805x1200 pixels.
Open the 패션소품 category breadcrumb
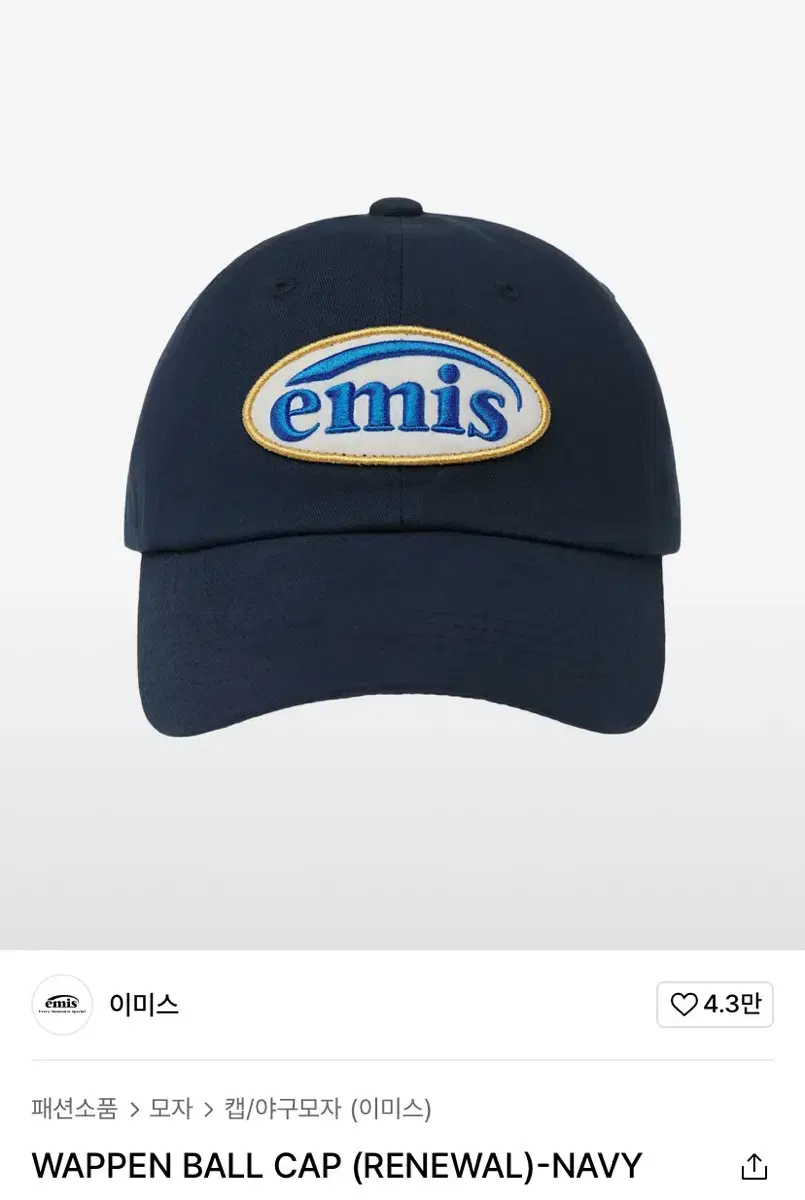point(74,1108)
